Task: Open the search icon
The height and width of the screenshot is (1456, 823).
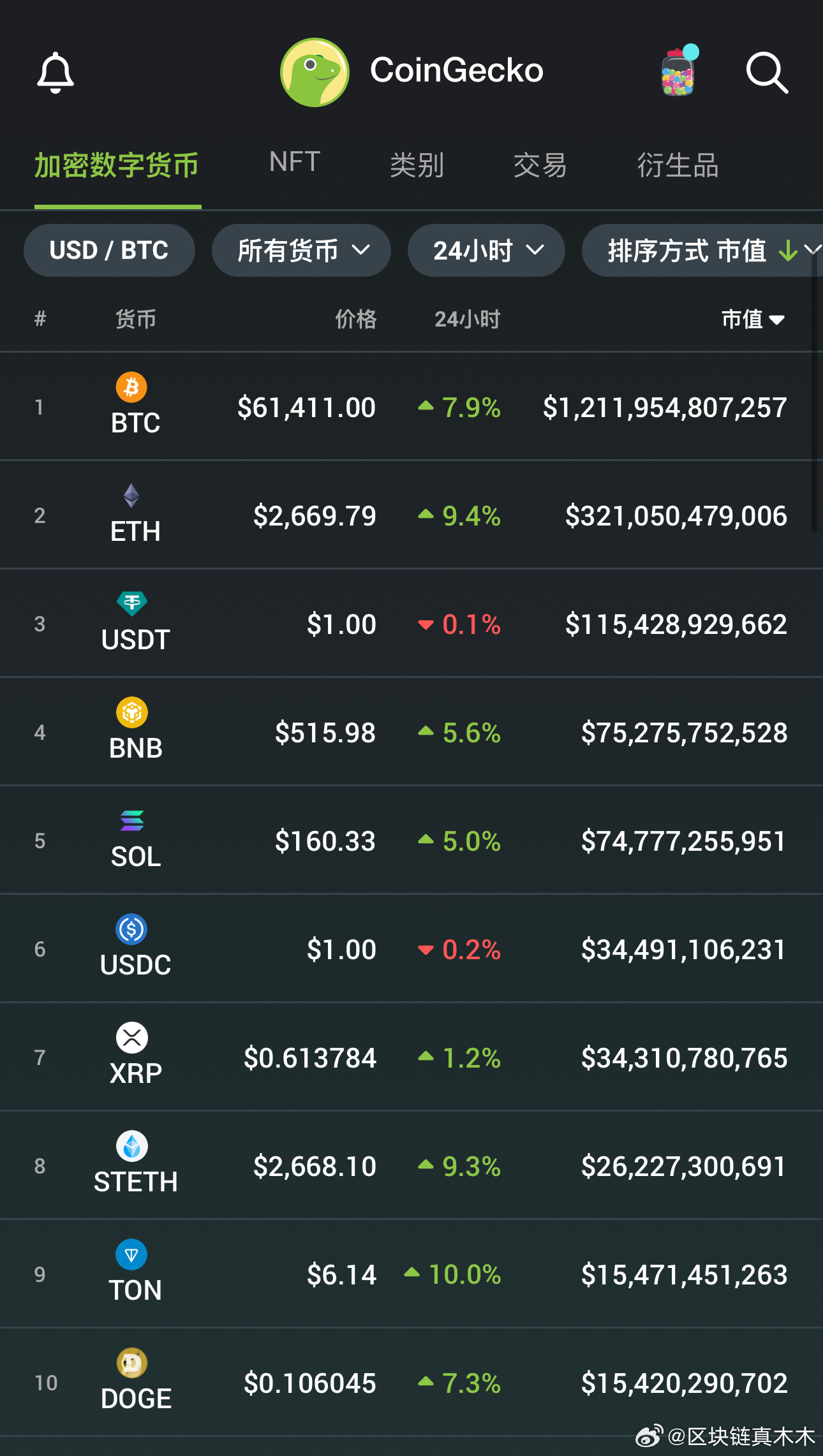Action: [x=767, y=73]
